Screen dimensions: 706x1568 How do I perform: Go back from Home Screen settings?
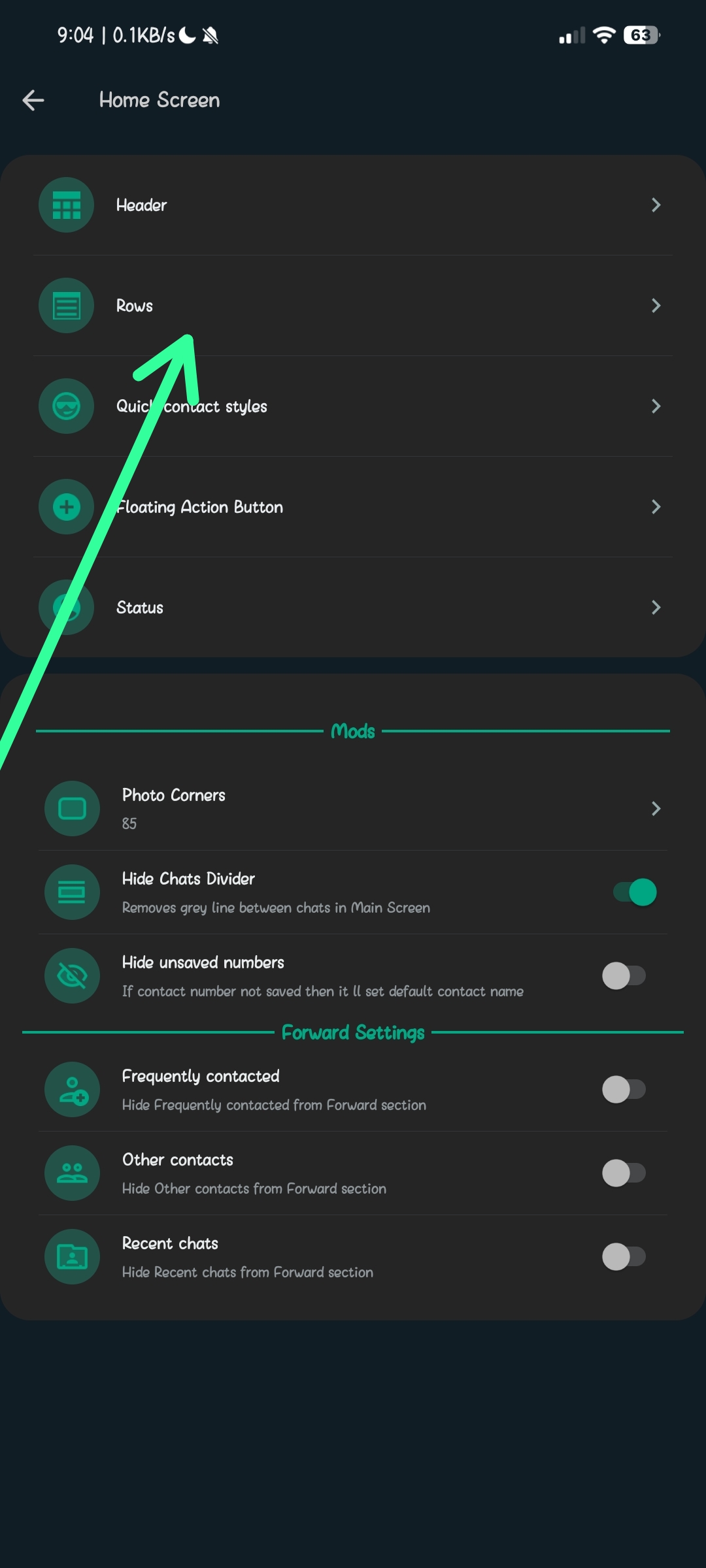click(x=33, y=100)
